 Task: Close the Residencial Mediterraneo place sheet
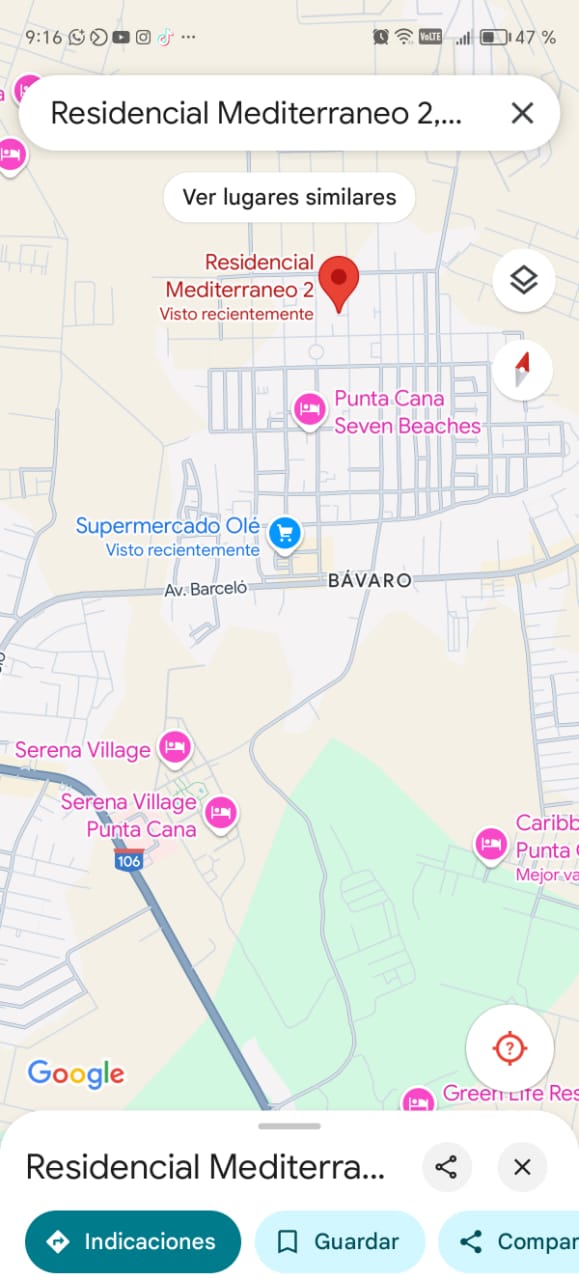pyautogui.click(x=522, y=1167)
